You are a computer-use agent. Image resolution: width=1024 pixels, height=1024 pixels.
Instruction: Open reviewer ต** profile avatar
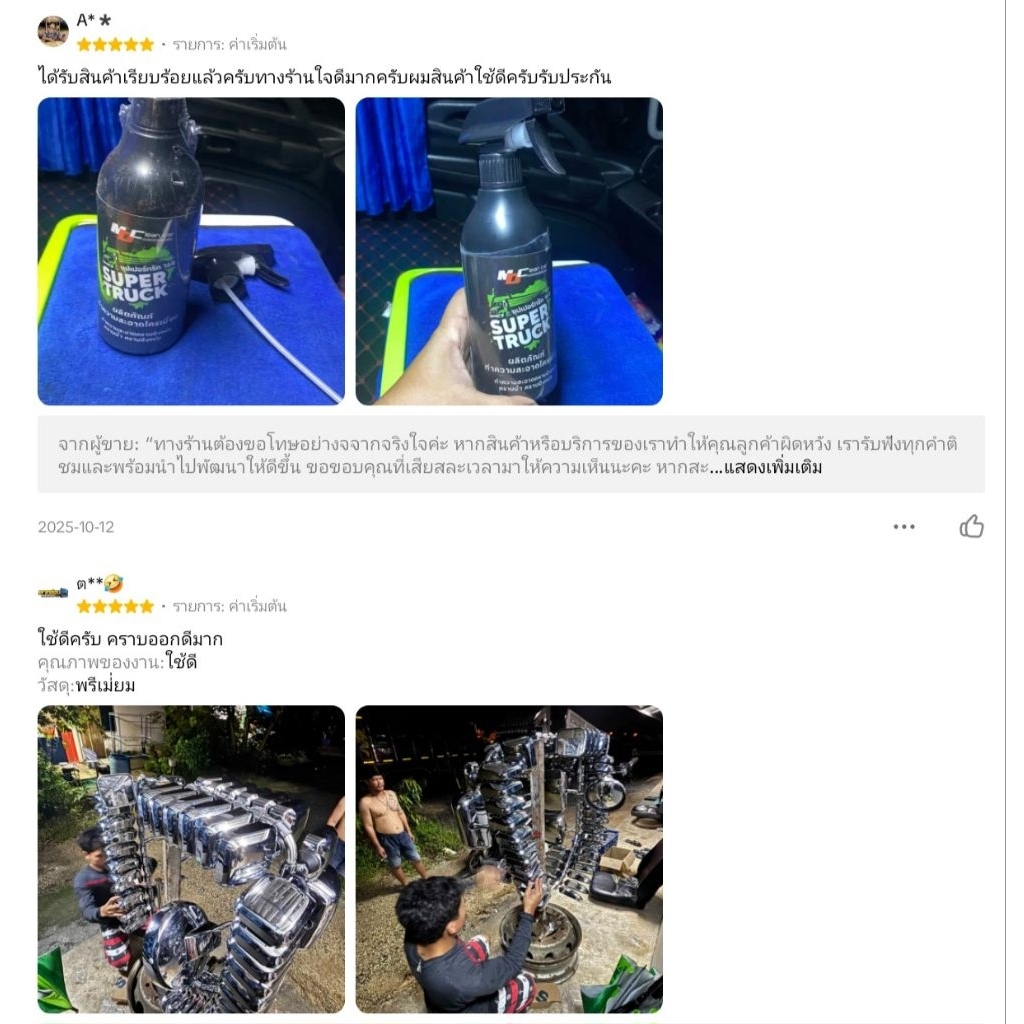53,593
